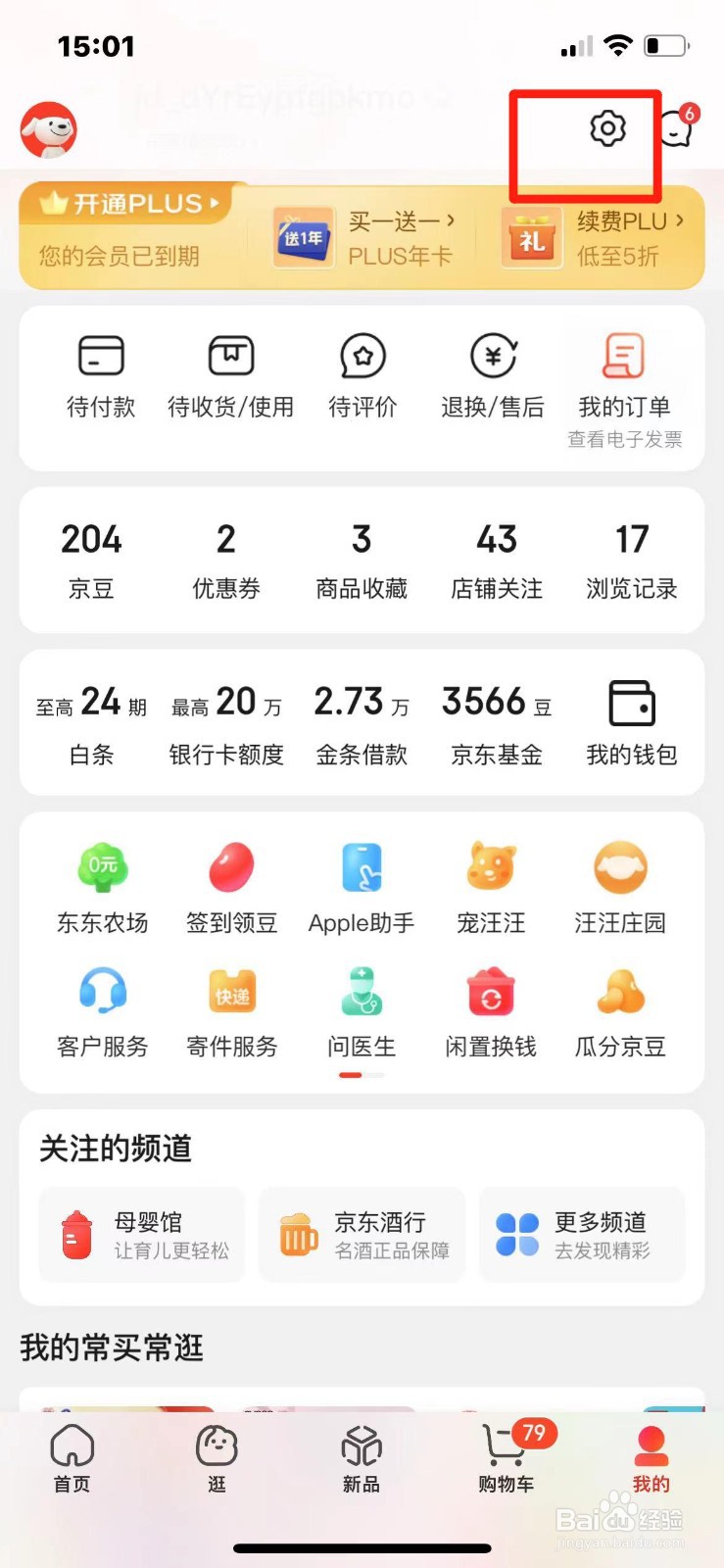Tap the profile avatar
Screen dimensions: 724x1568
click(x=49, y=130)
